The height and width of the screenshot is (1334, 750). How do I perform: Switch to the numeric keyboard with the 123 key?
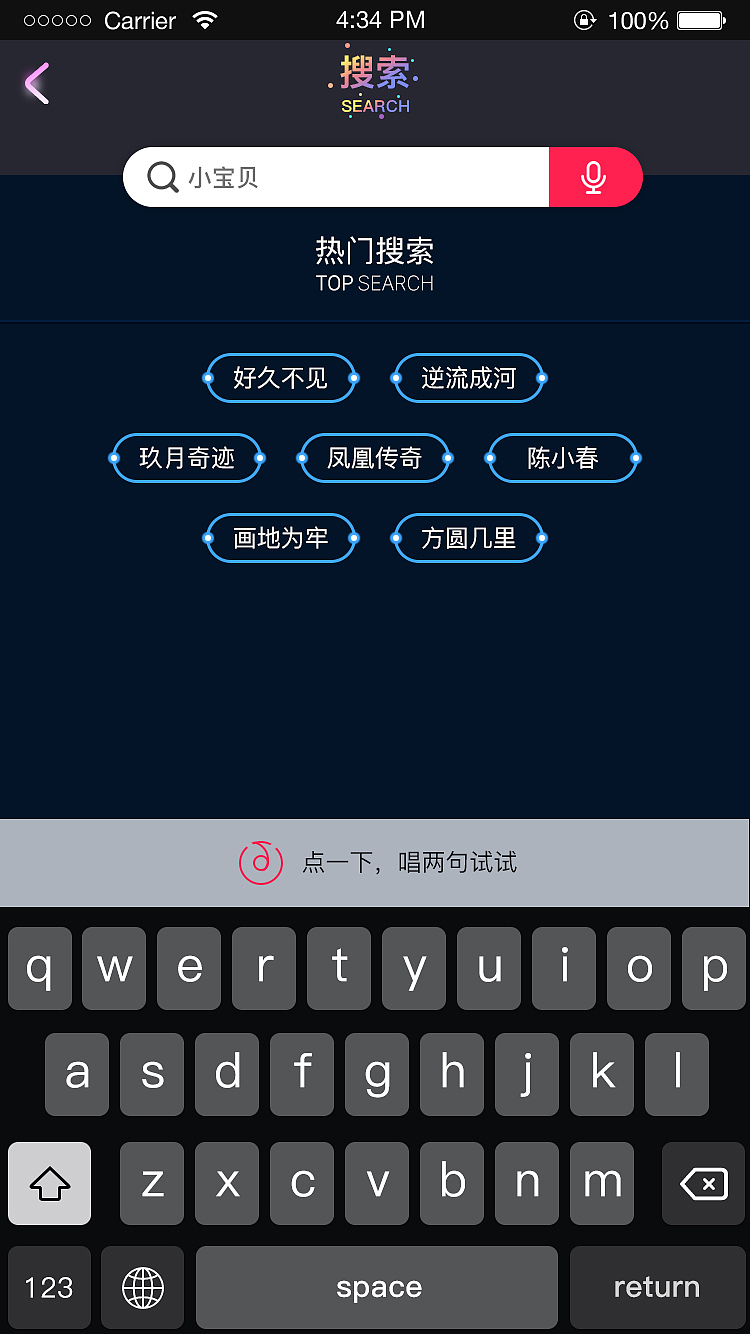49,1287
